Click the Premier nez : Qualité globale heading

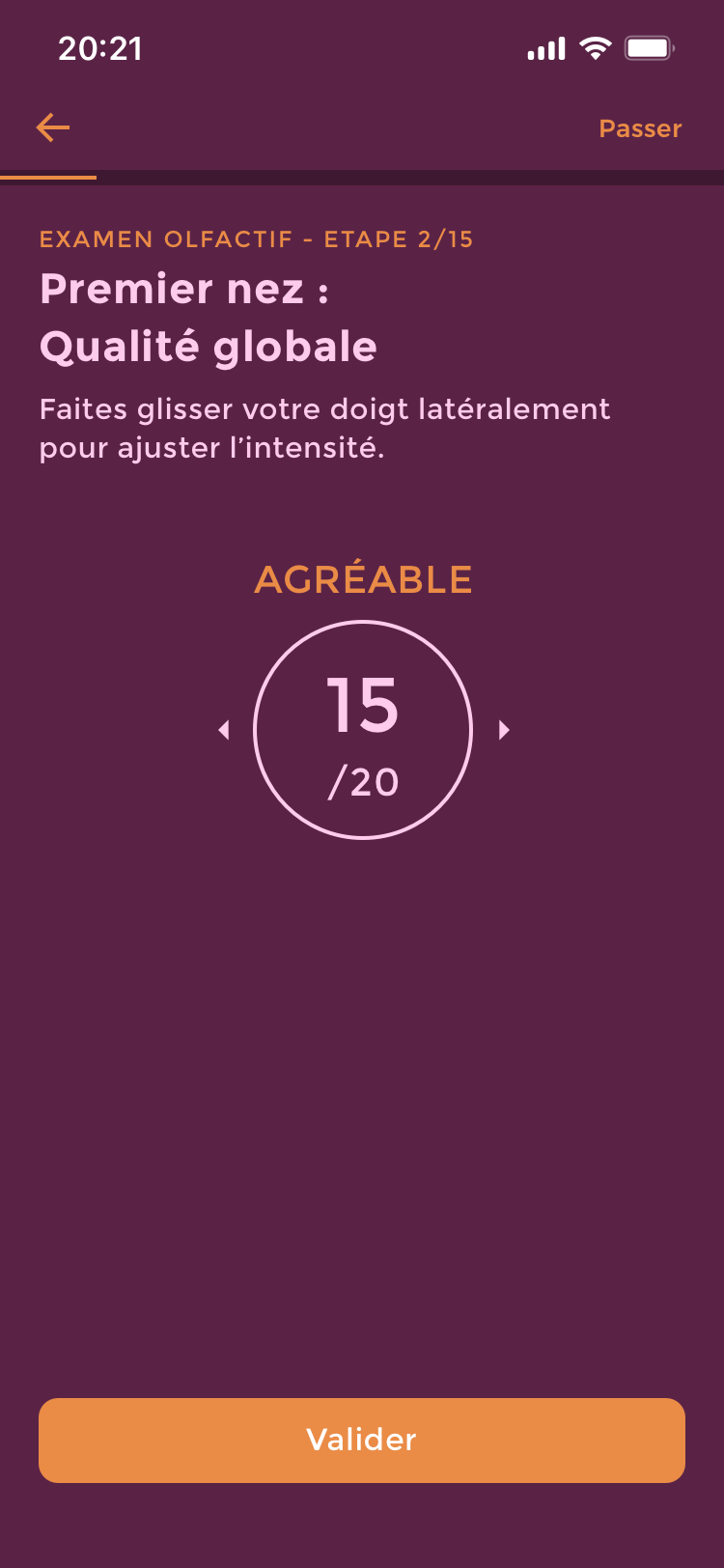pyautogui.click(x=209, y=317)
